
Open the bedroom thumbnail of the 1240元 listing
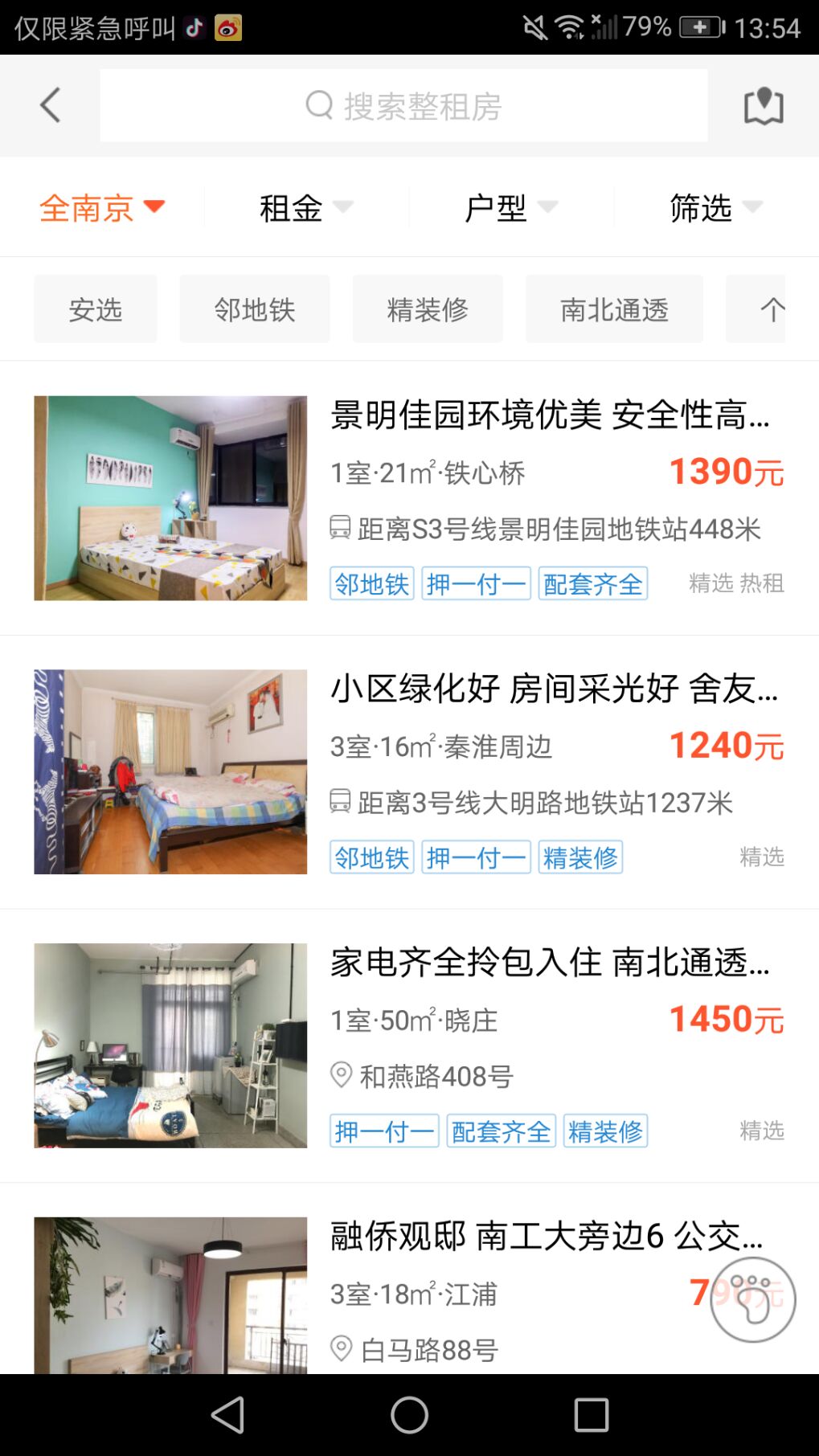coord(170,771)
